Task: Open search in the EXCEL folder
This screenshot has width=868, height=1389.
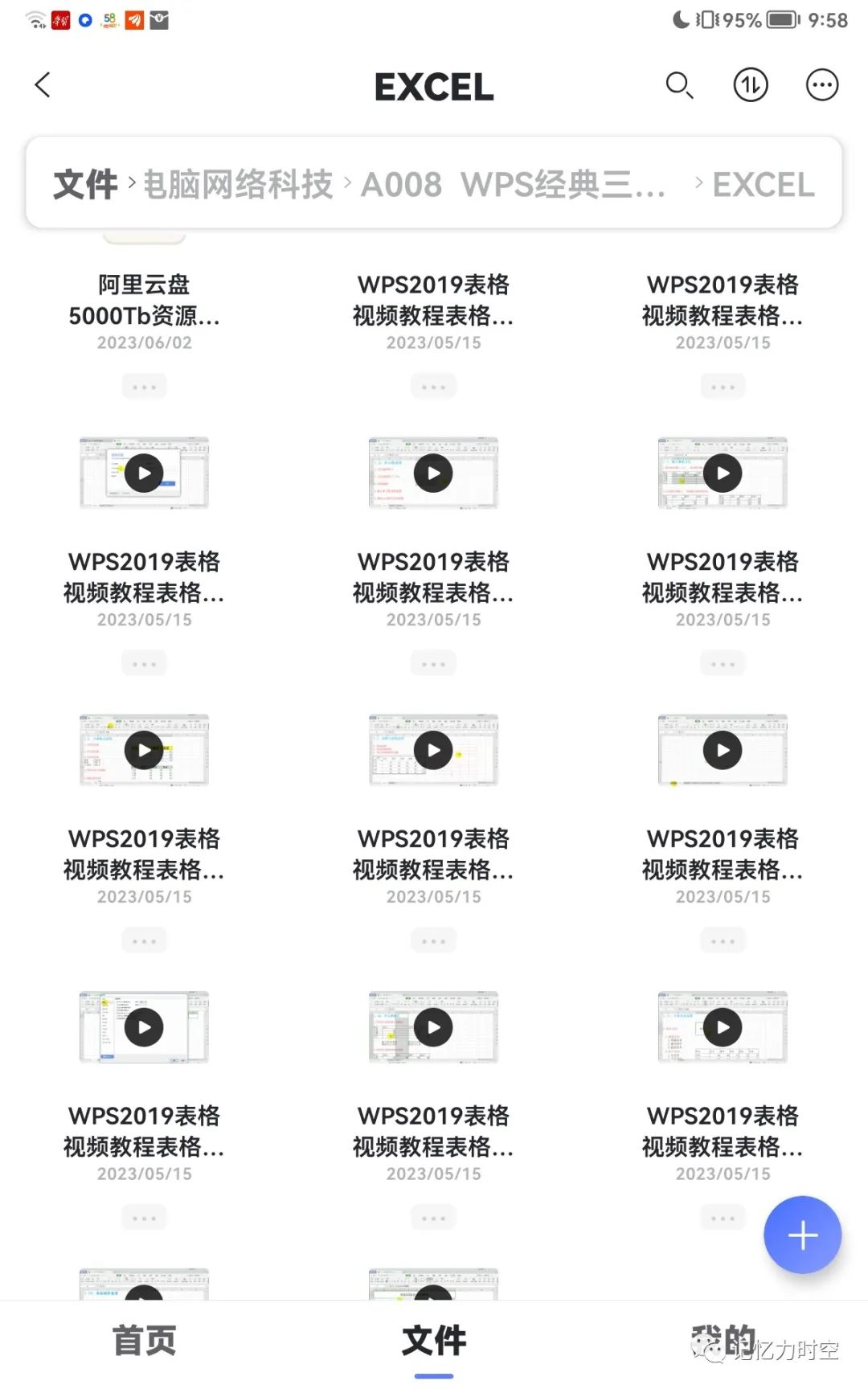Action: click(x=679, y=85)
